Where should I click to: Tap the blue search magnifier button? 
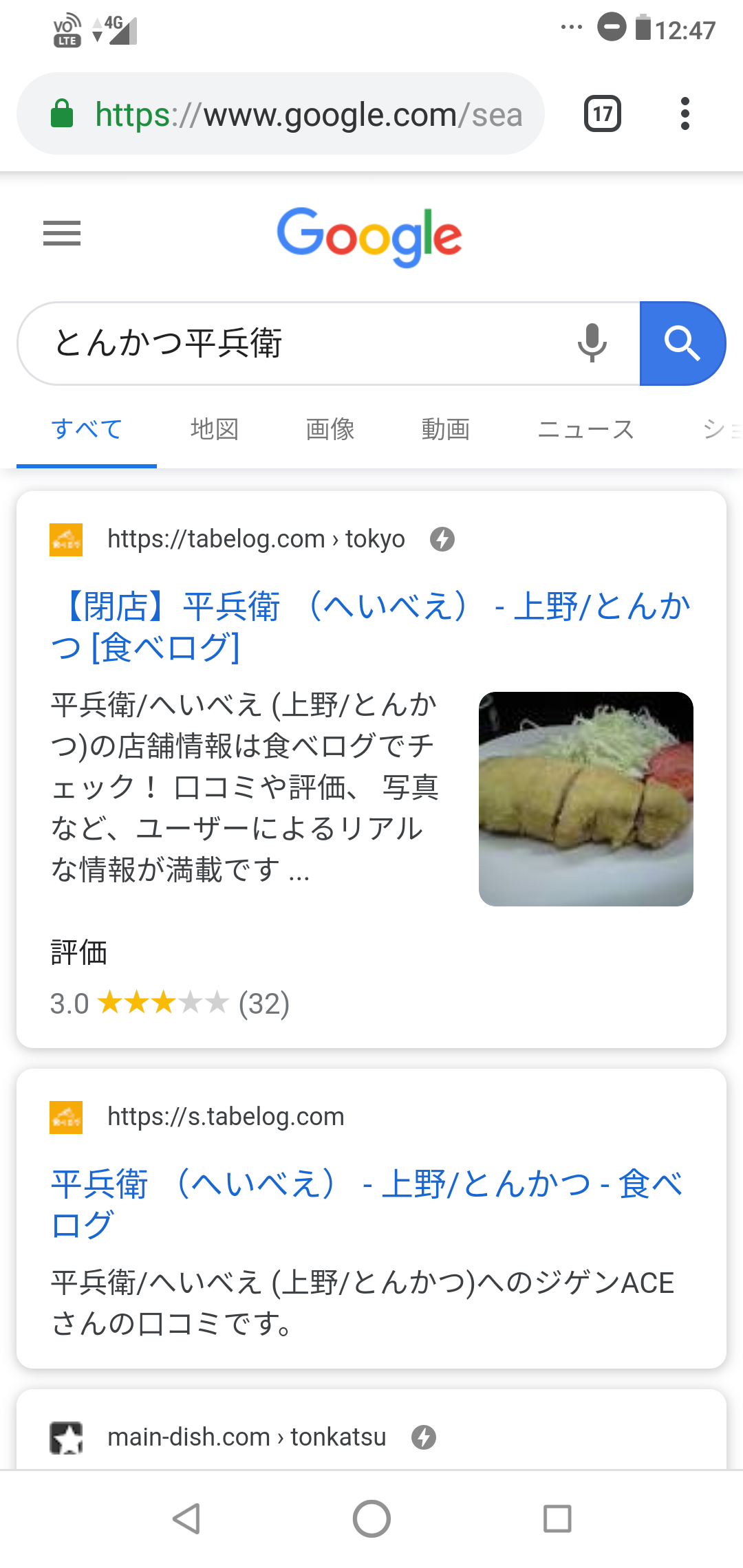[682, 343]
